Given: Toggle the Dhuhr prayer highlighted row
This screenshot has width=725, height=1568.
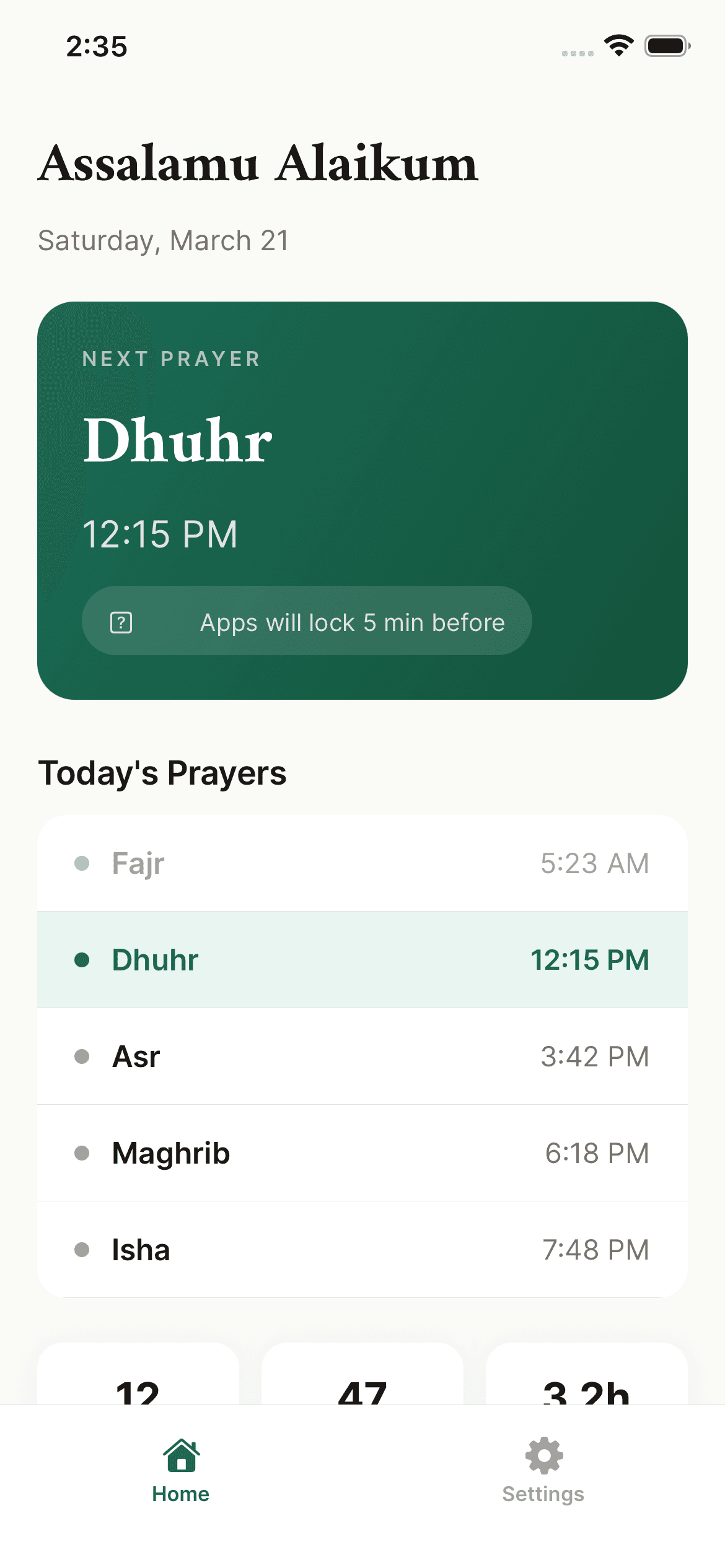Looking at the screenshot, I should tap(362, 959).
